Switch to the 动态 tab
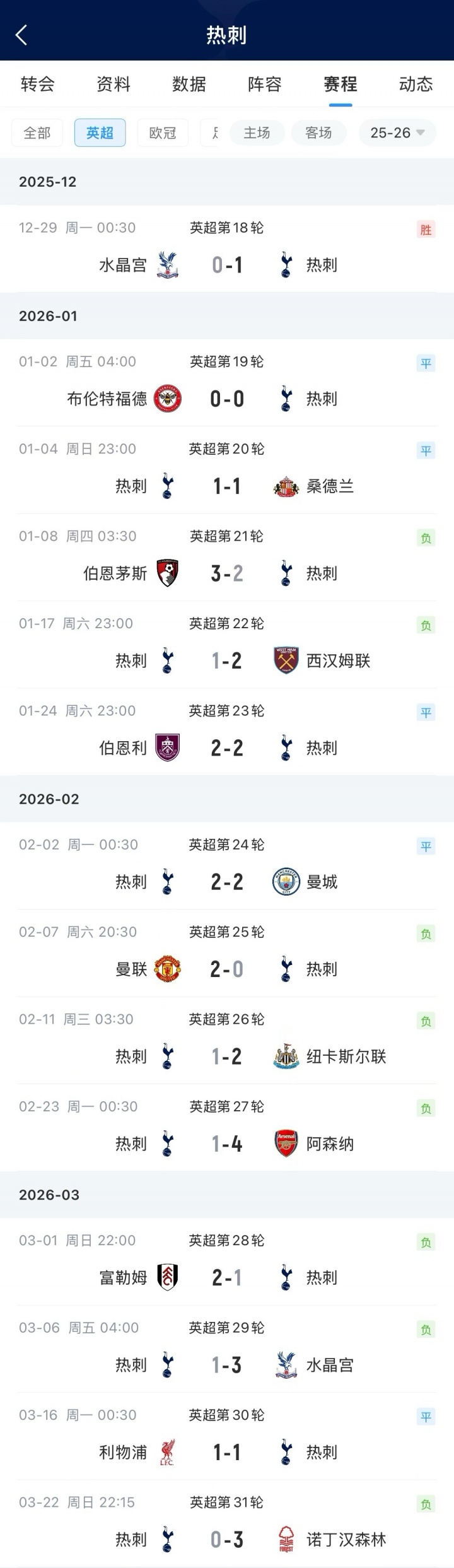This screenshot has height=1568, width=454. click(416, 84)
